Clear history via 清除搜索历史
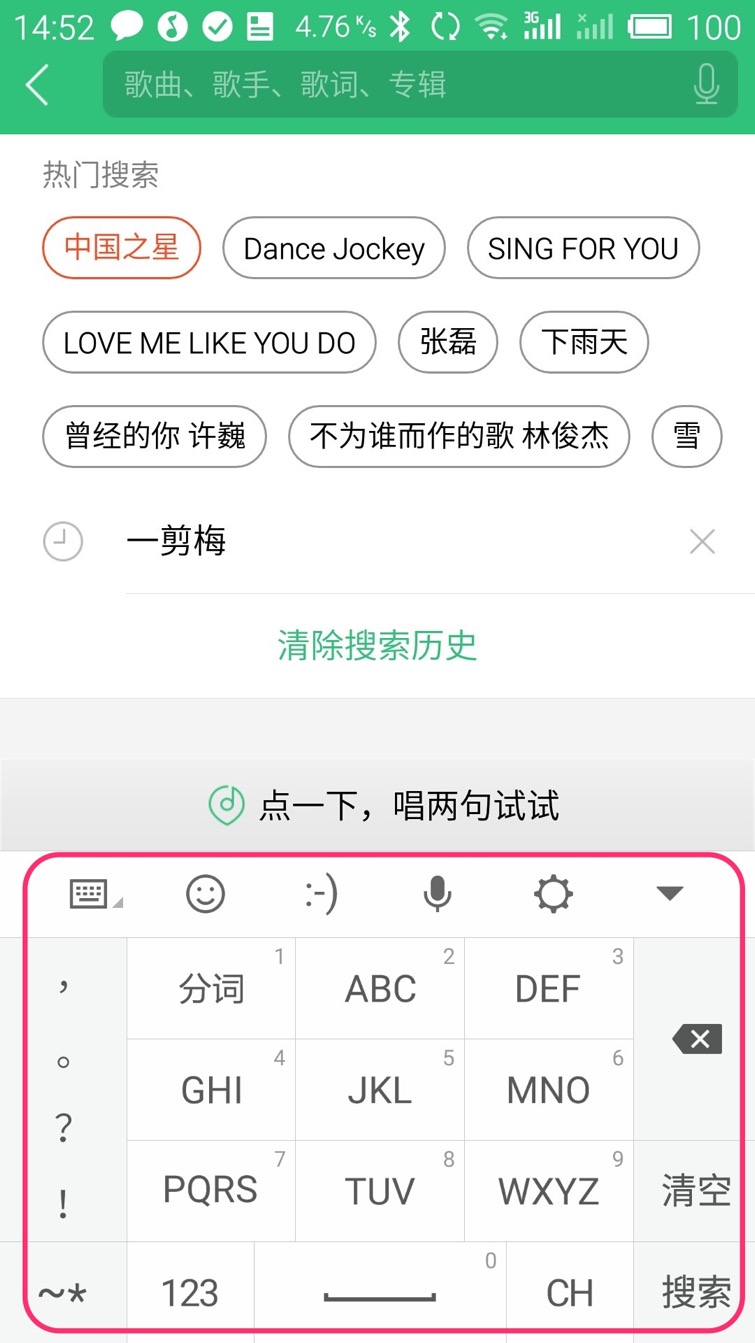 click(x=377, y=645)
